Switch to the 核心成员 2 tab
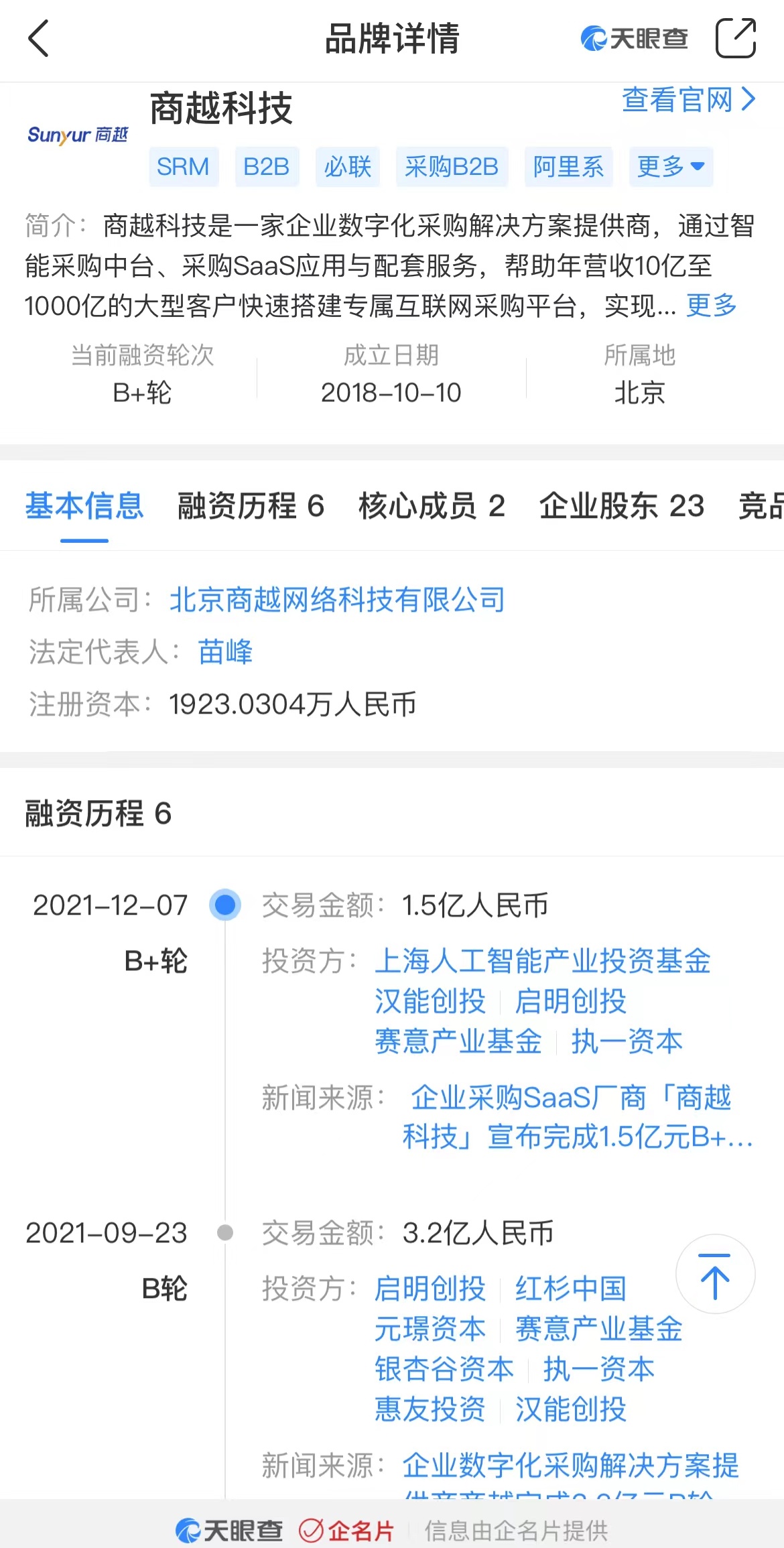This screenshot has height=1548, width=784. point(432,506)
